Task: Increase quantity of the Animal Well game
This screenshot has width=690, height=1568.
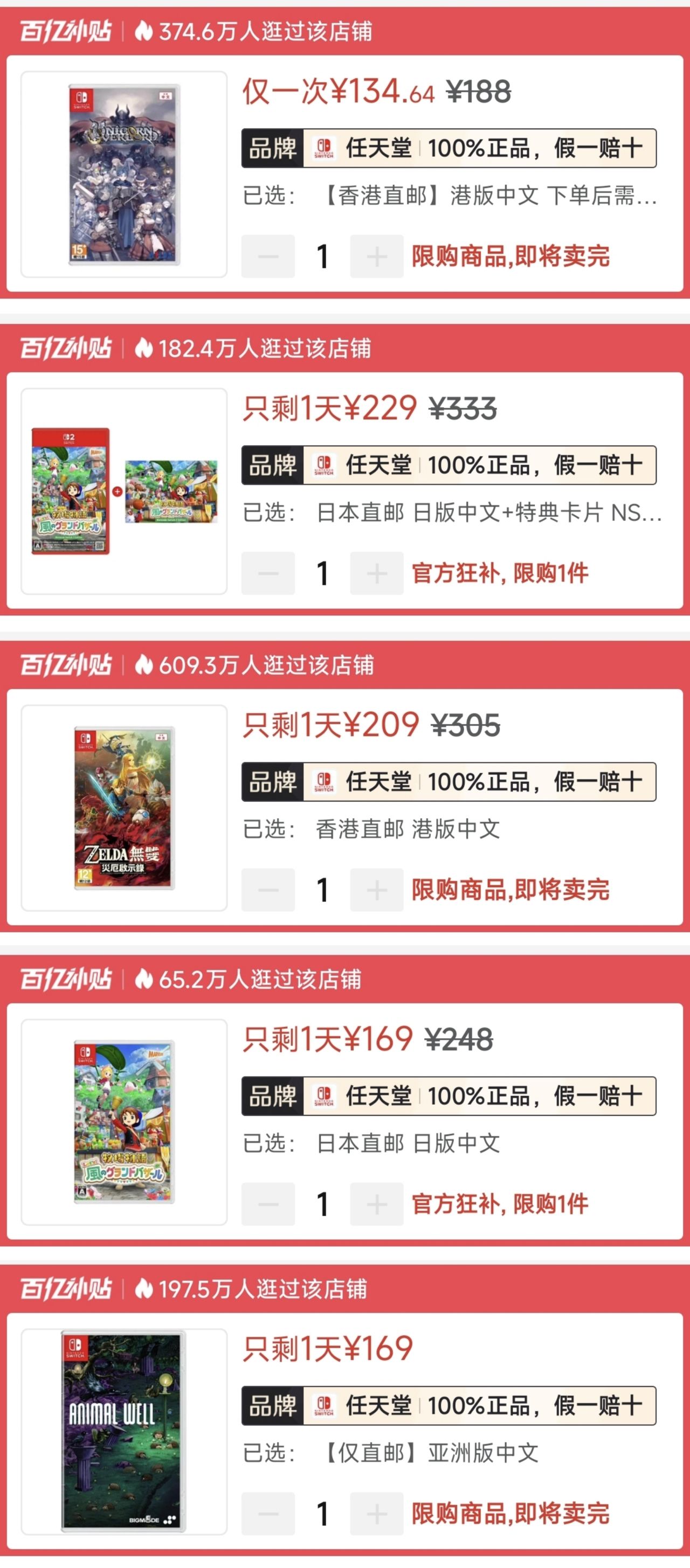Action: [376, 1513]
